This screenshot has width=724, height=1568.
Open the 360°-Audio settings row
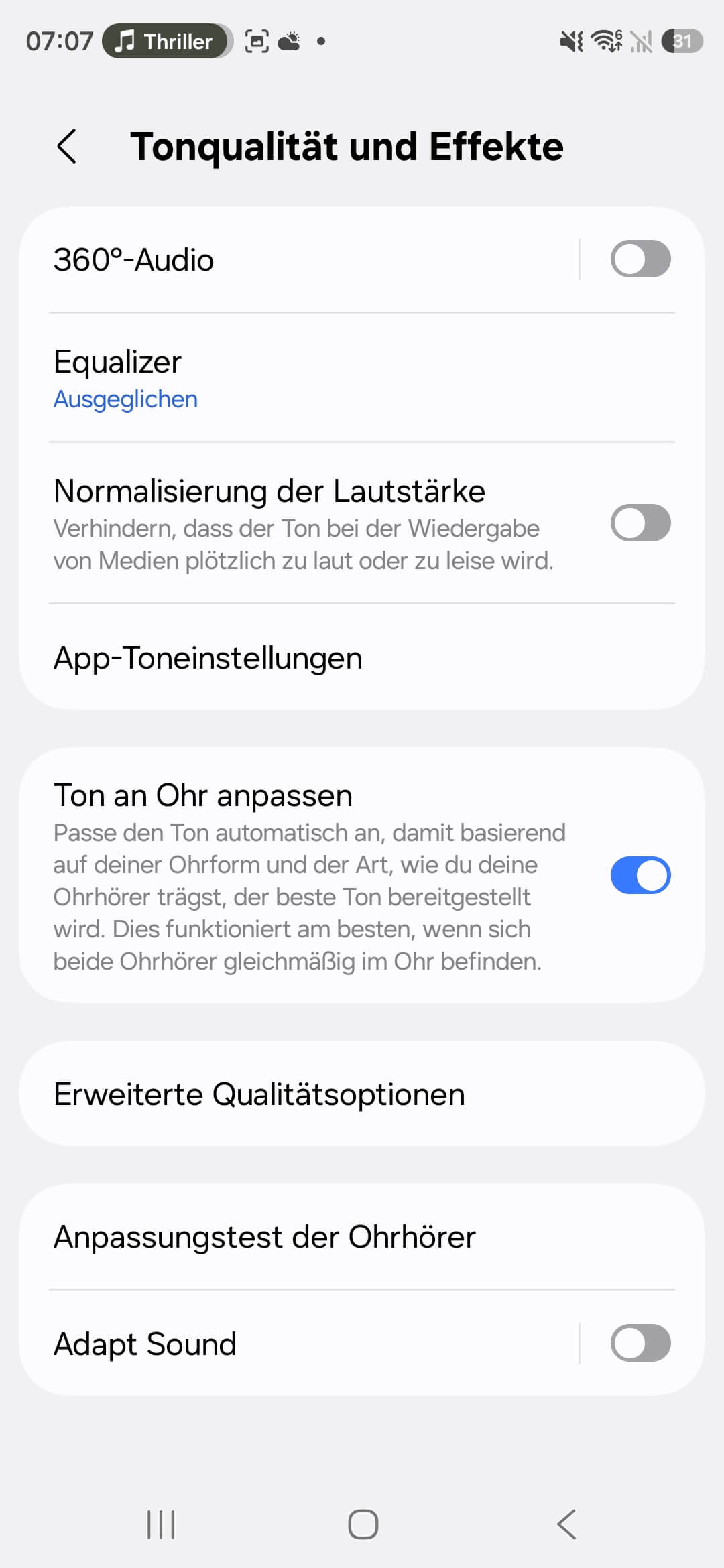(295, 260)
